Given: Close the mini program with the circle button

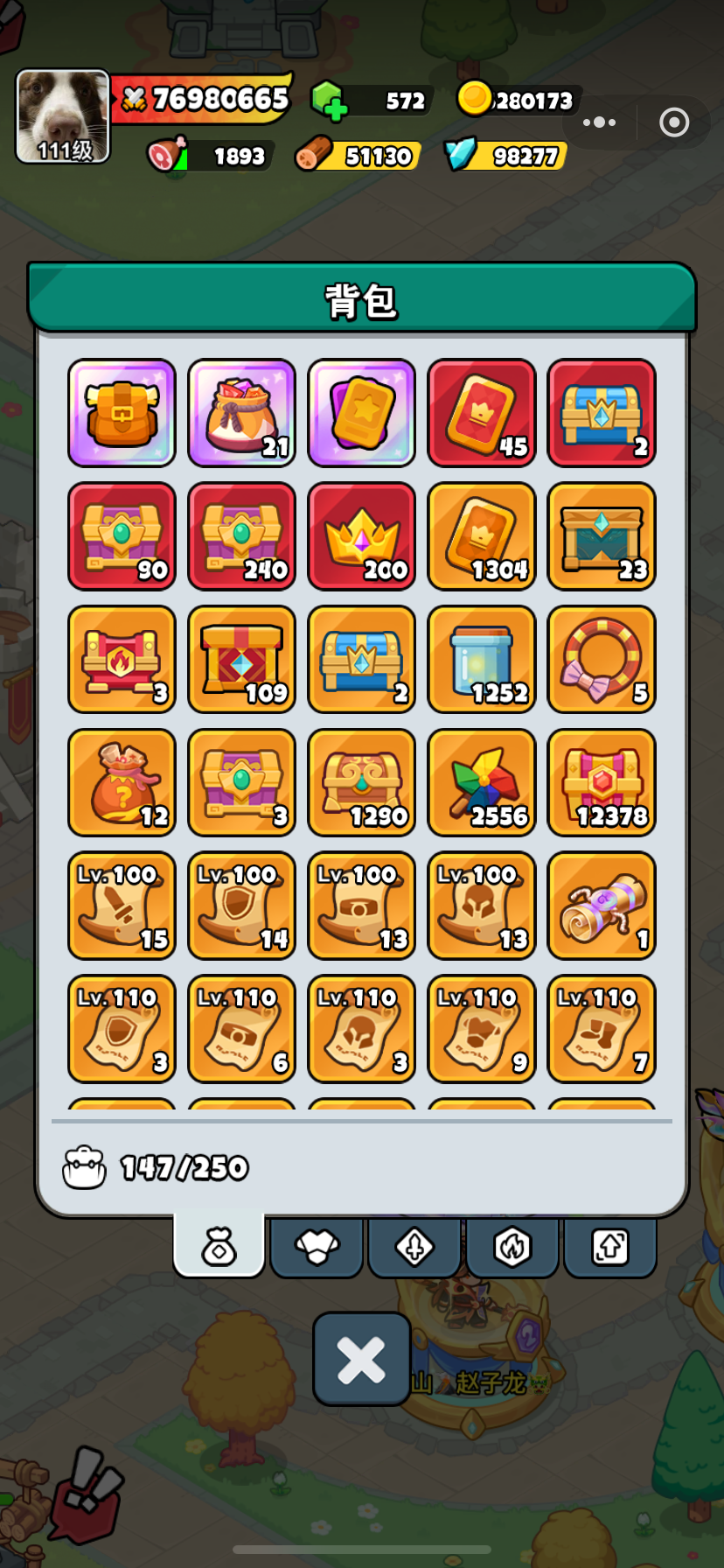Looking at the screenshot, I should click(673, 122).
